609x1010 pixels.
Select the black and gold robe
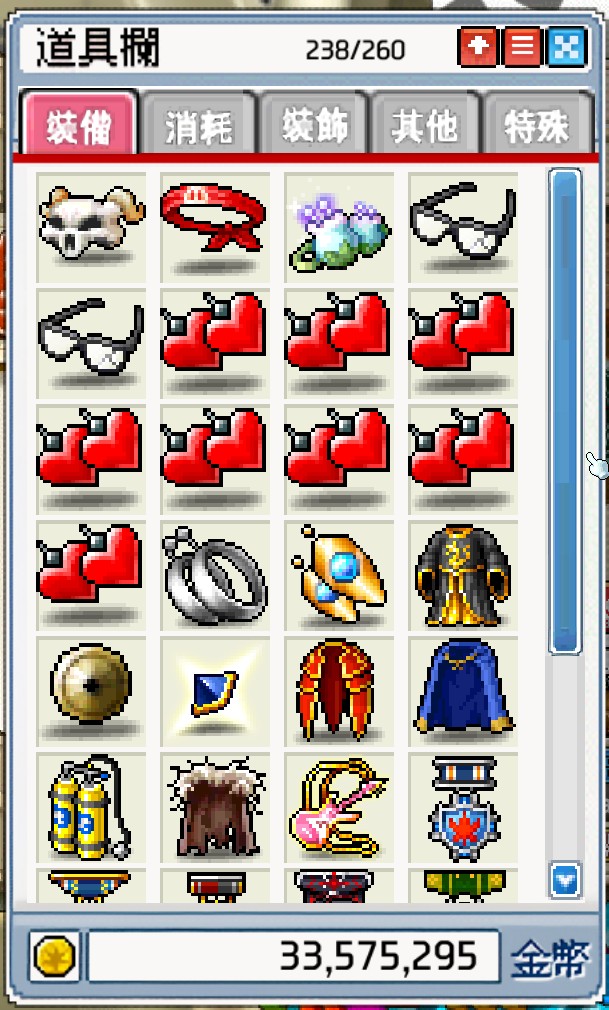click(462, 574)
